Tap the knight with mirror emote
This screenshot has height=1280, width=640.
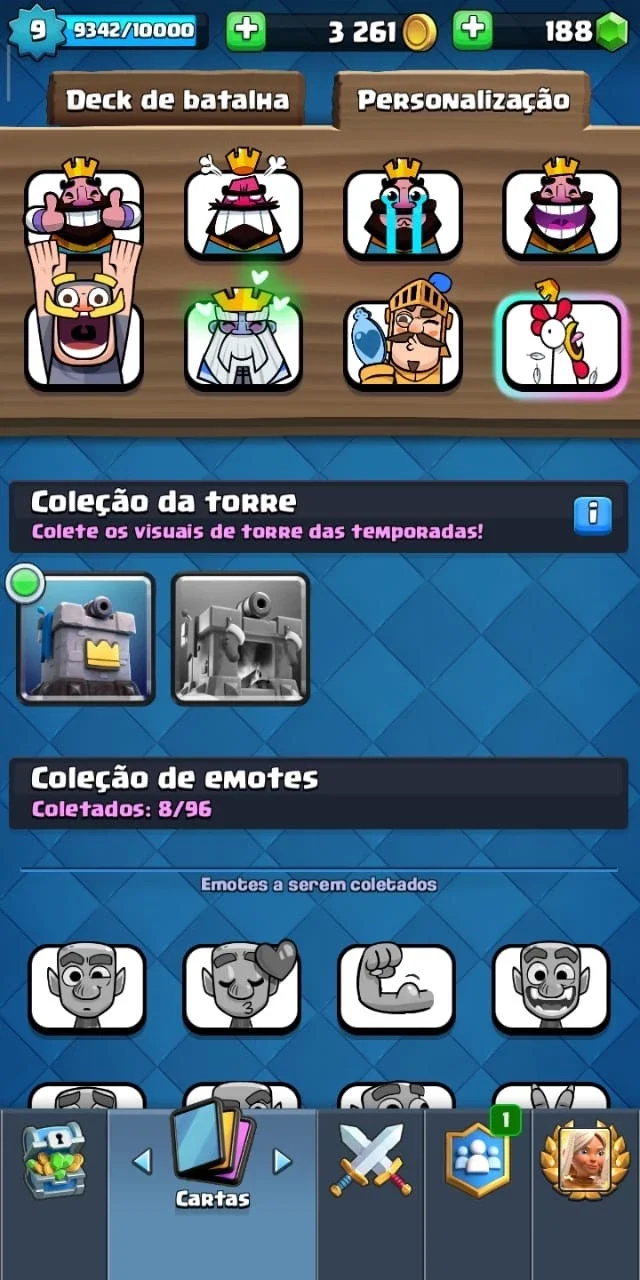click(403, 335)
